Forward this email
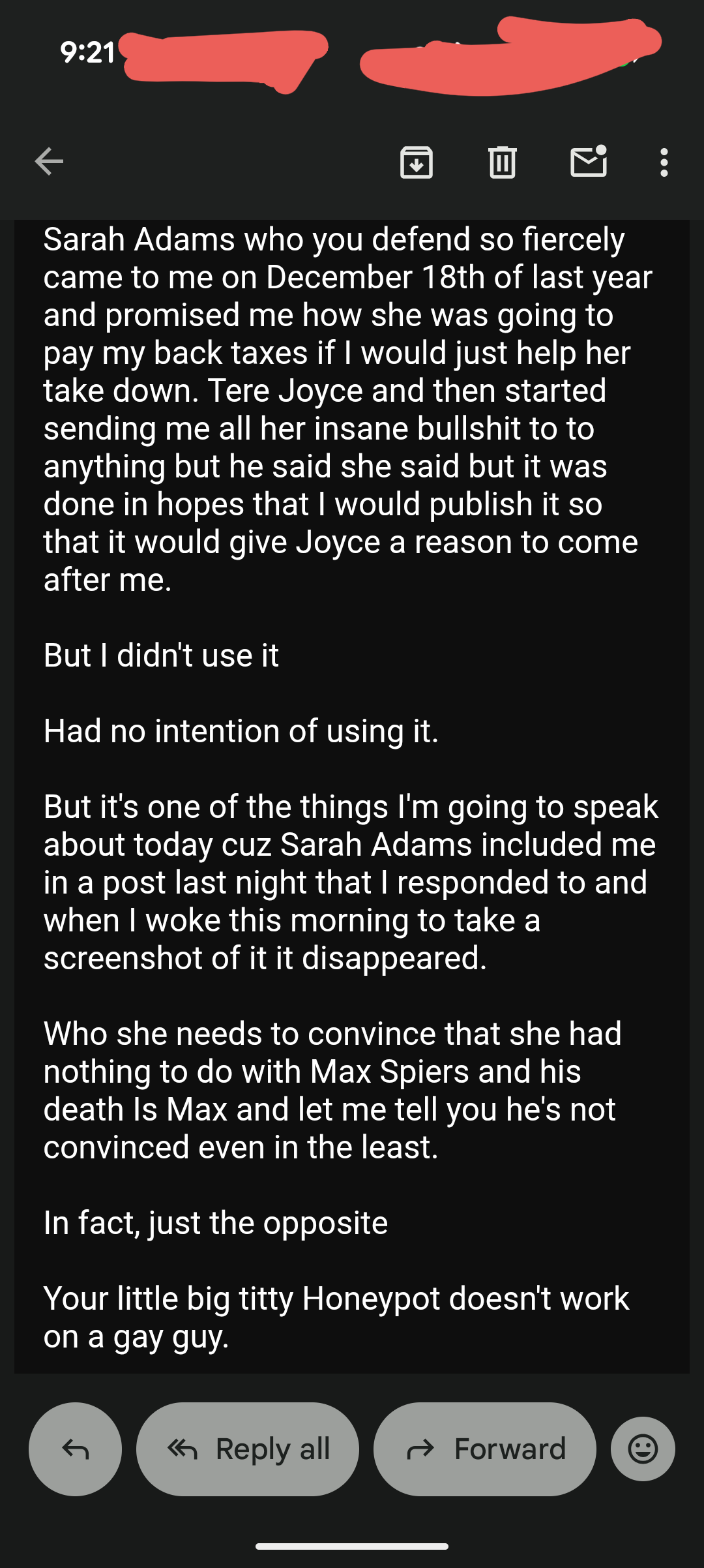 484,1449
